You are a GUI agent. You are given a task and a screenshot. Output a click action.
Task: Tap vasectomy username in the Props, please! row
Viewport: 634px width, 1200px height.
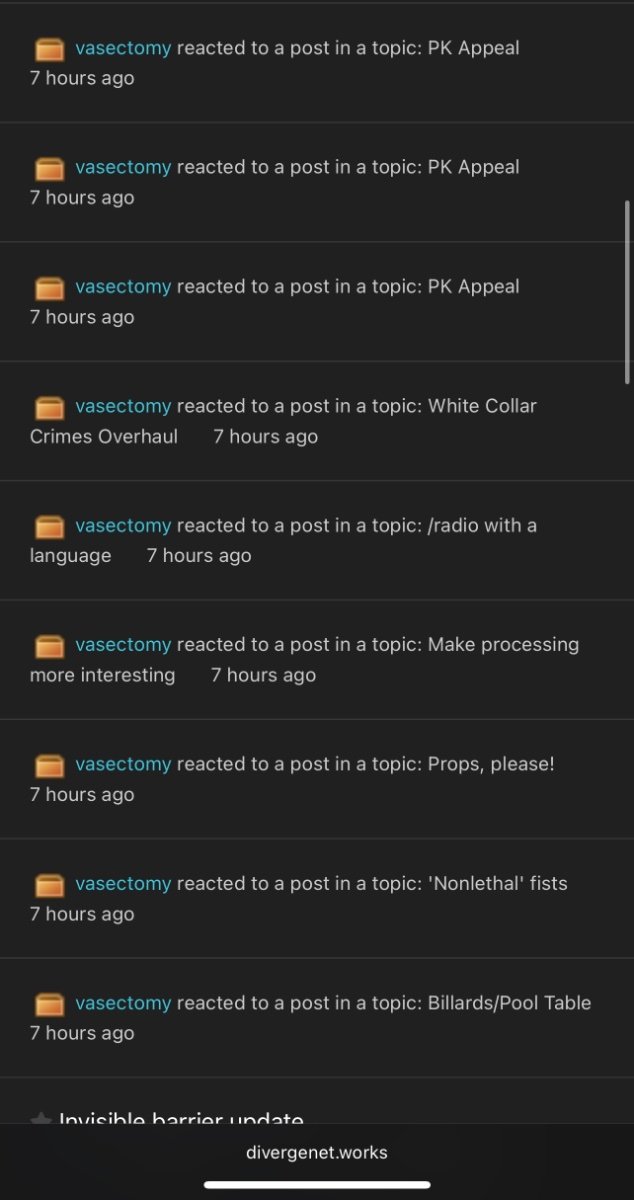click(123, 764)
